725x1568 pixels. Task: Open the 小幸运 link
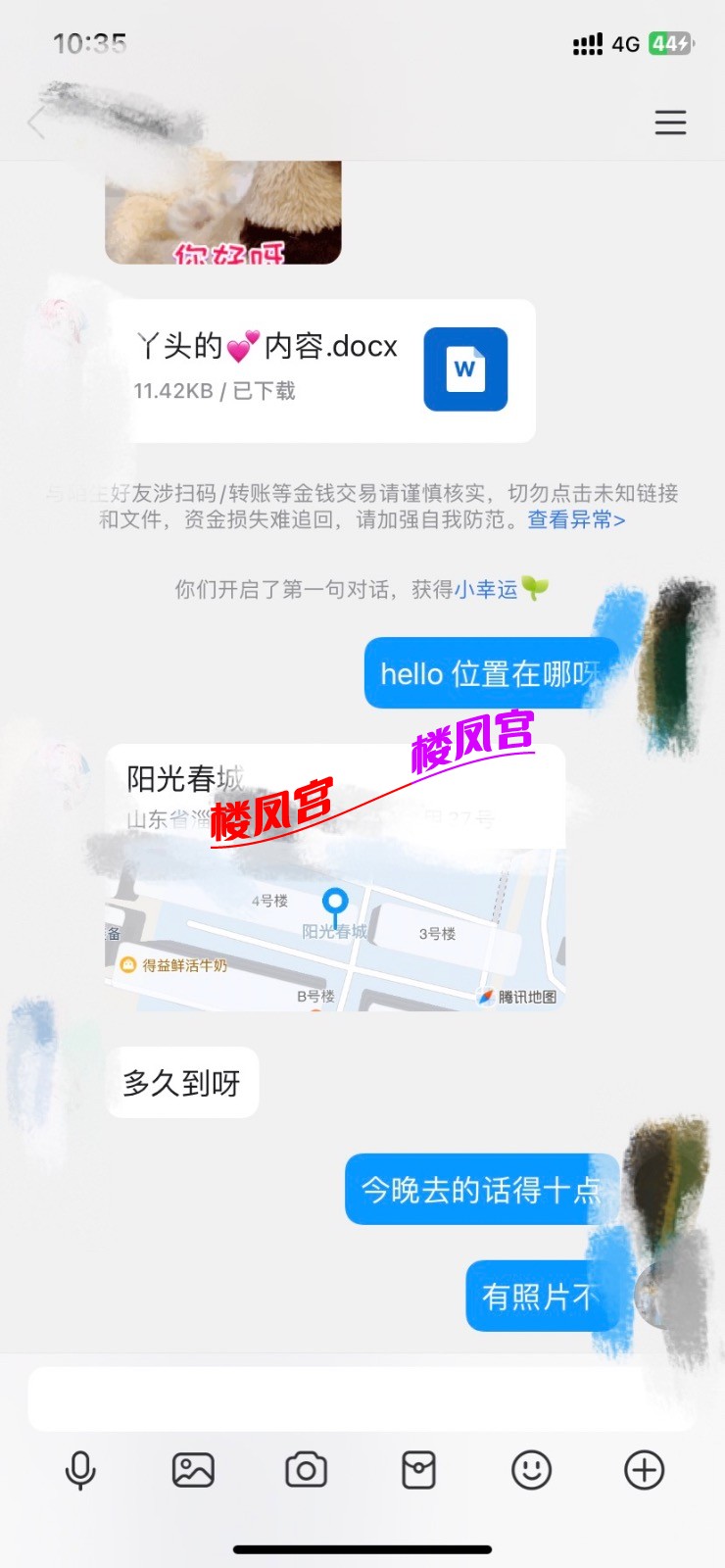(485, 589)
